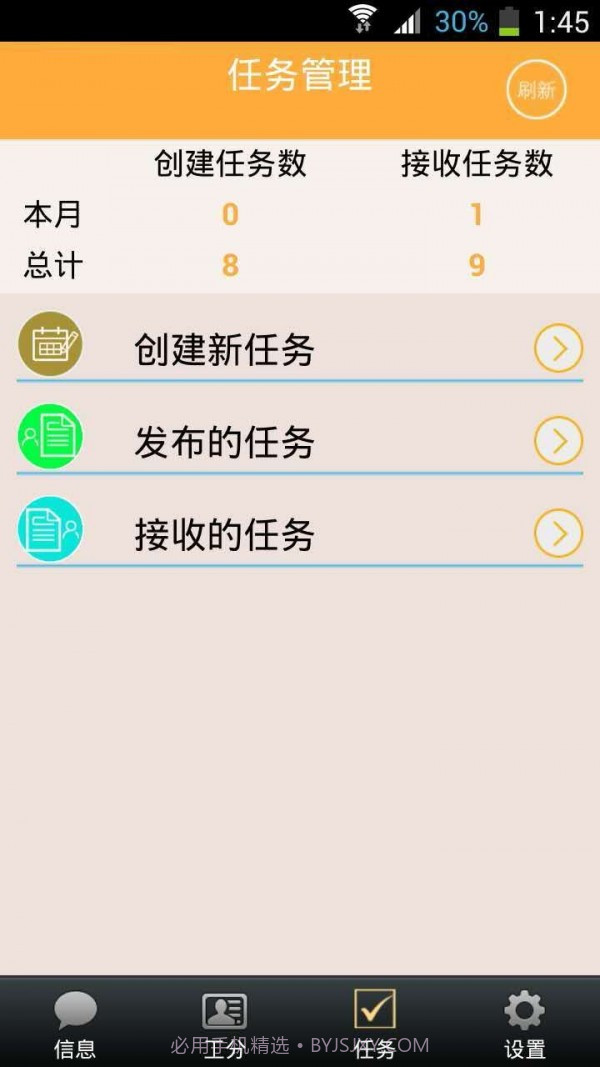The image size is (600, 1067).
Task: Switch to the contact card tab
Action: (225, 1023)
